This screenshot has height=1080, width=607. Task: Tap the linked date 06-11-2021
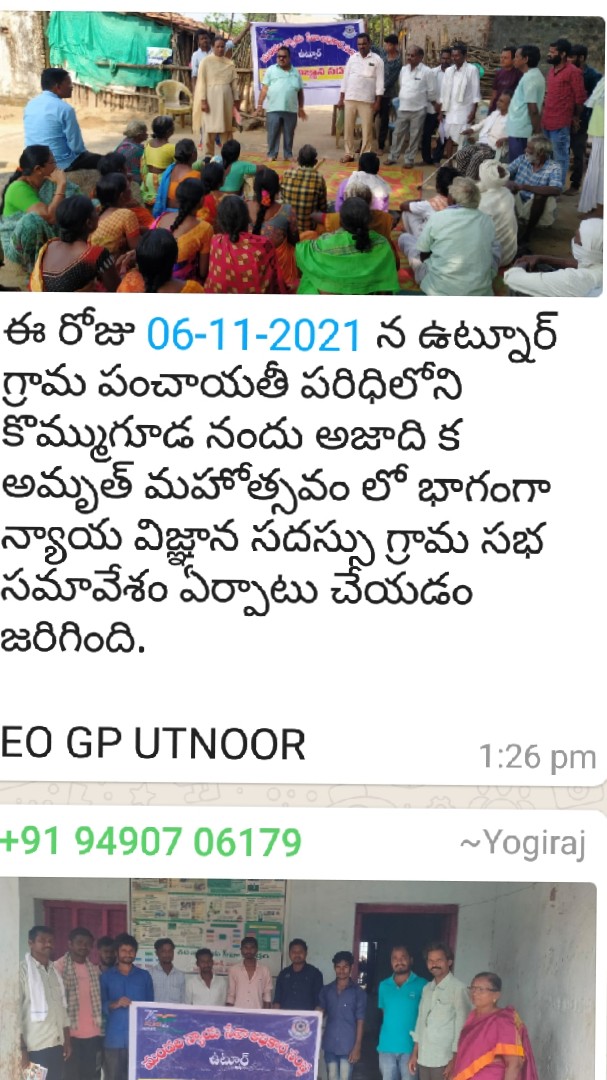[x=254, y=335]
